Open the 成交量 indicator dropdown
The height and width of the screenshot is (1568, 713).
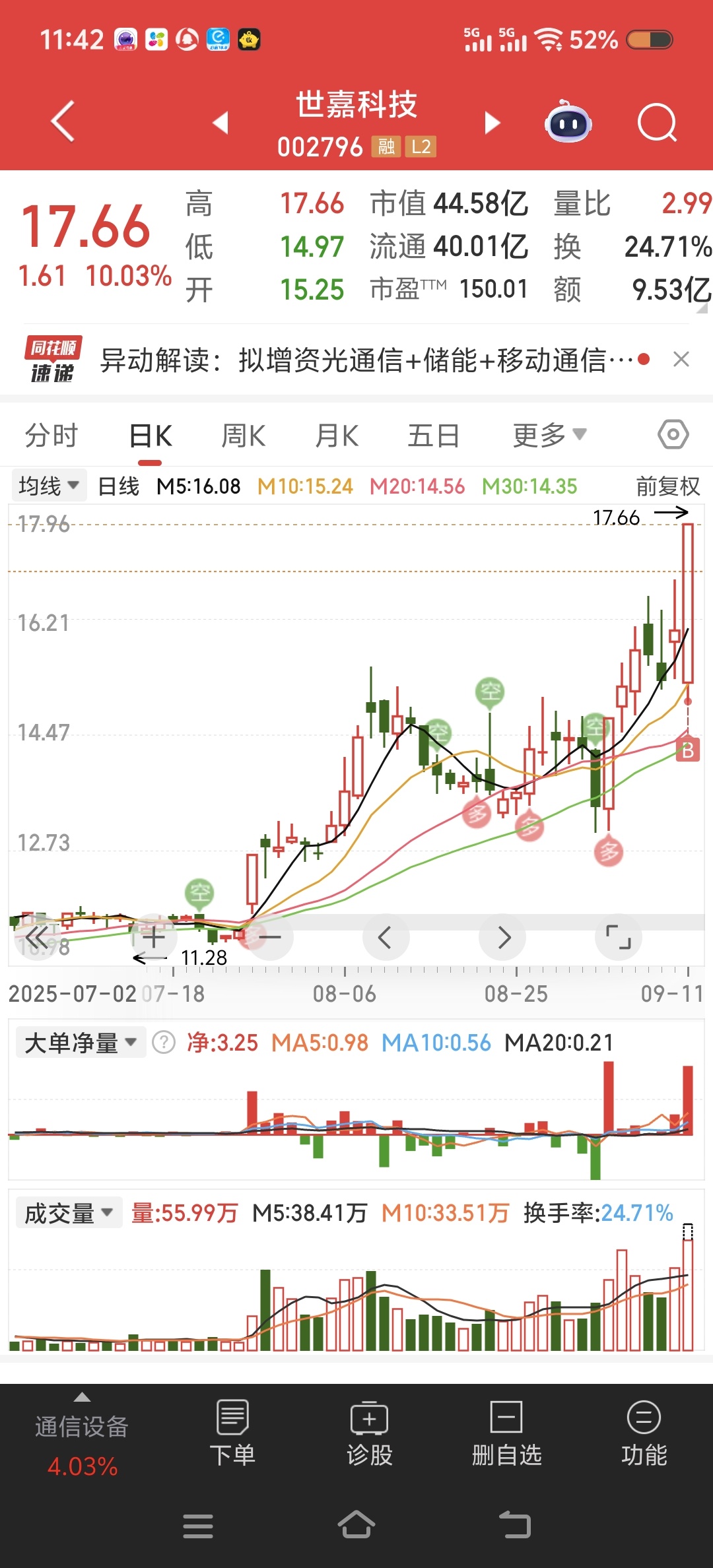click(69, 1213)
